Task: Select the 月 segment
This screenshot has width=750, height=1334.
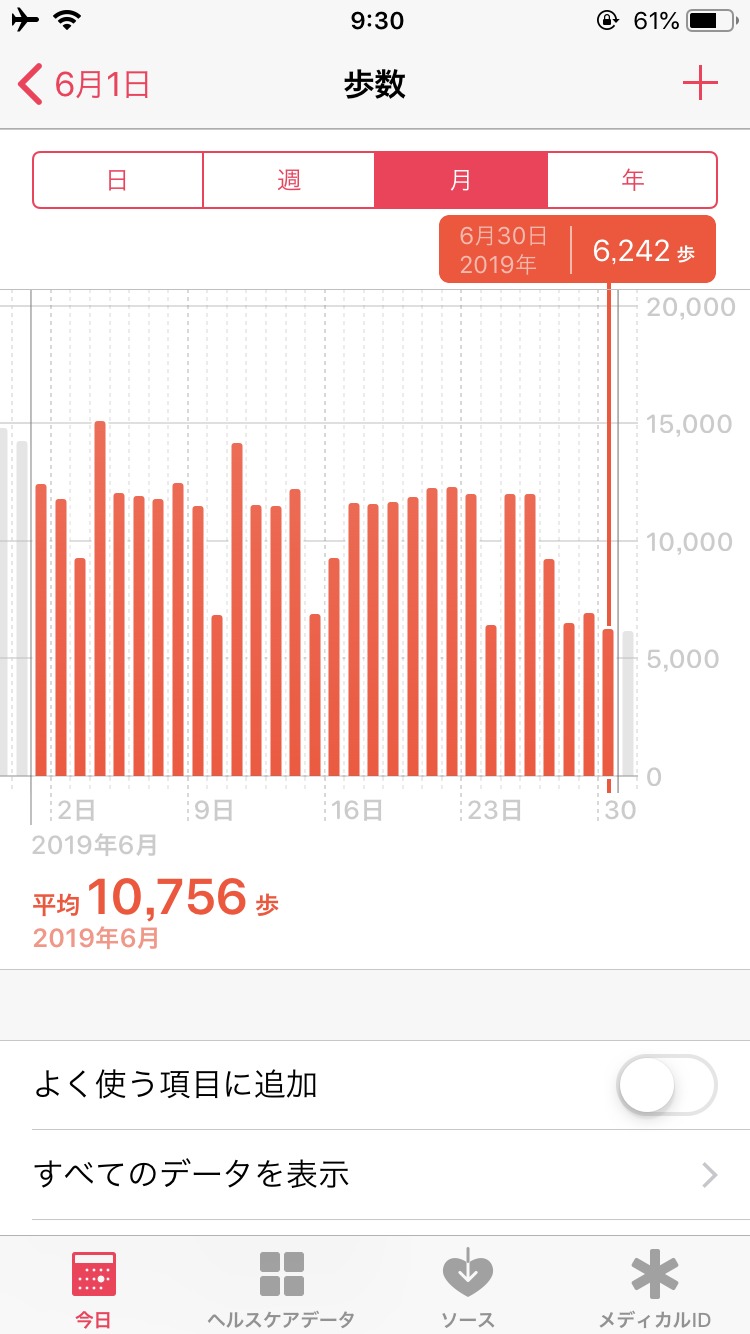Action: click(x=461, y=180)
